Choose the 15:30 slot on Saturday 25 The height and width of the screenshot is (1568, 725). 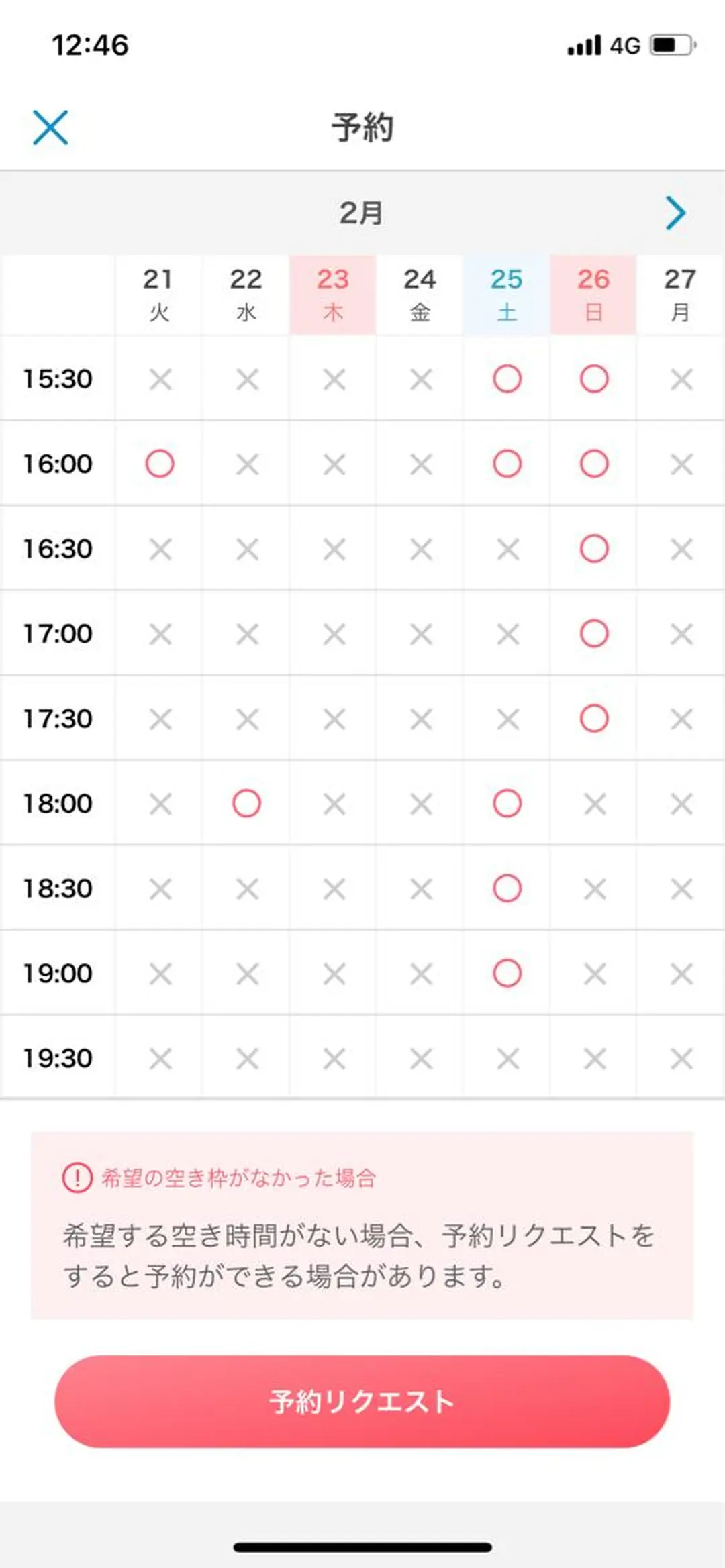507,379
